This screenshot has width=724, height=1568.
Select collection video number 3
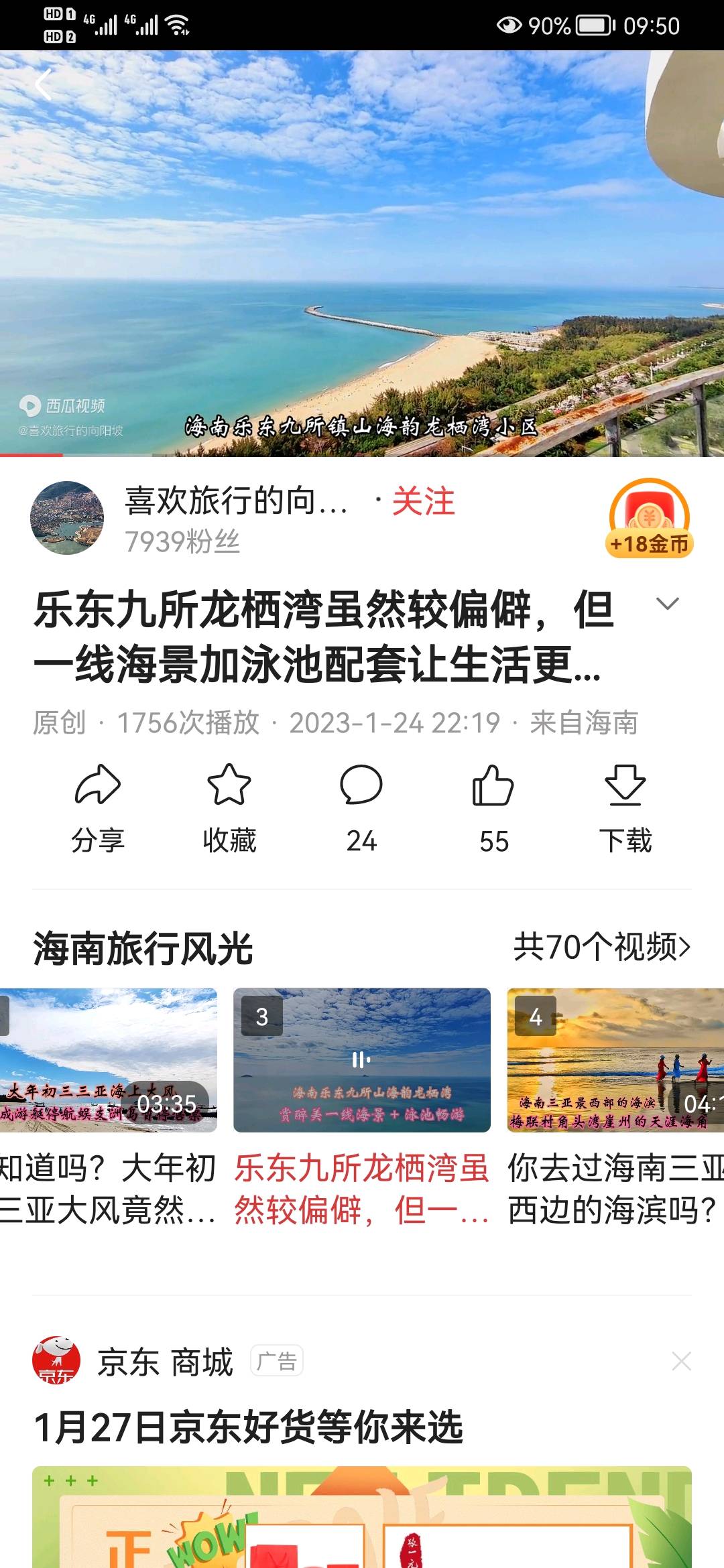tap(362, 1060)
